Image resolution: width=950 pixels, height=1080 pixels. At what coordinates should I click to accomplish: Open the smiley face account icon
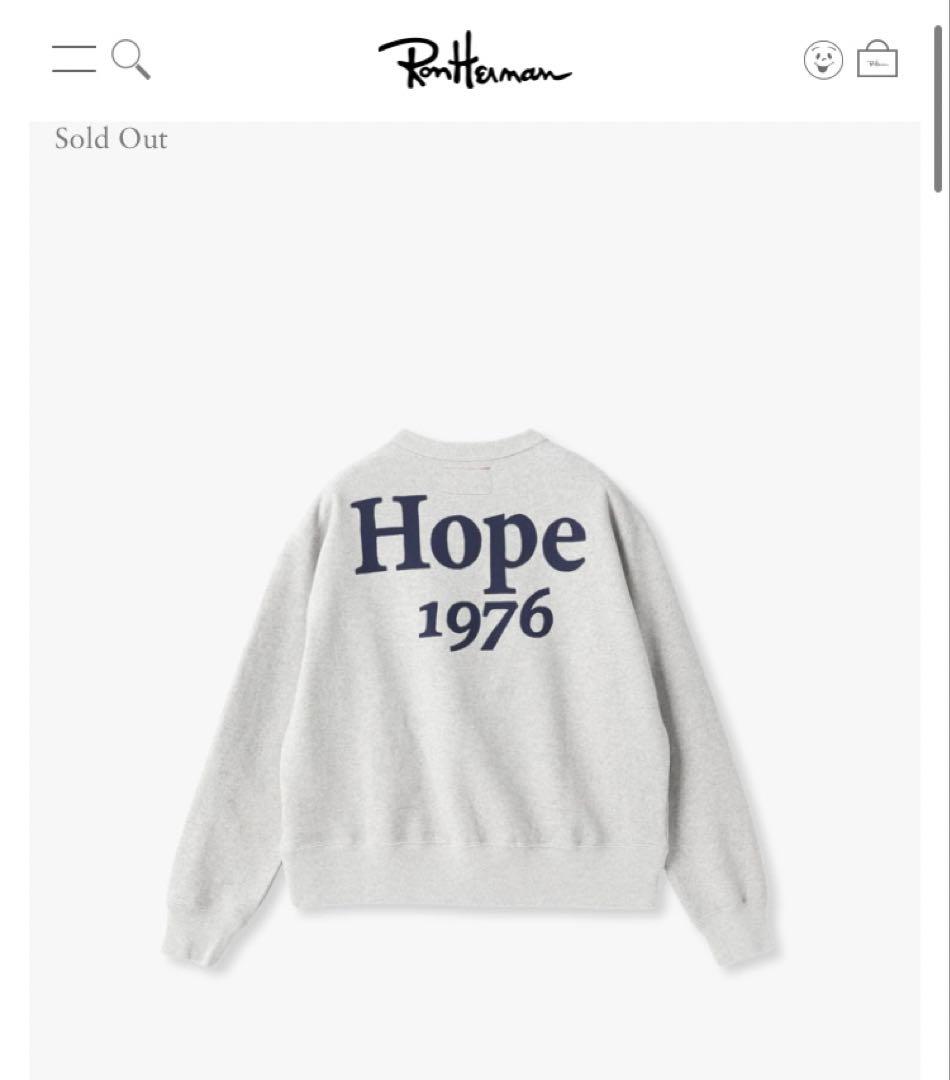click(x=823, y=60)
